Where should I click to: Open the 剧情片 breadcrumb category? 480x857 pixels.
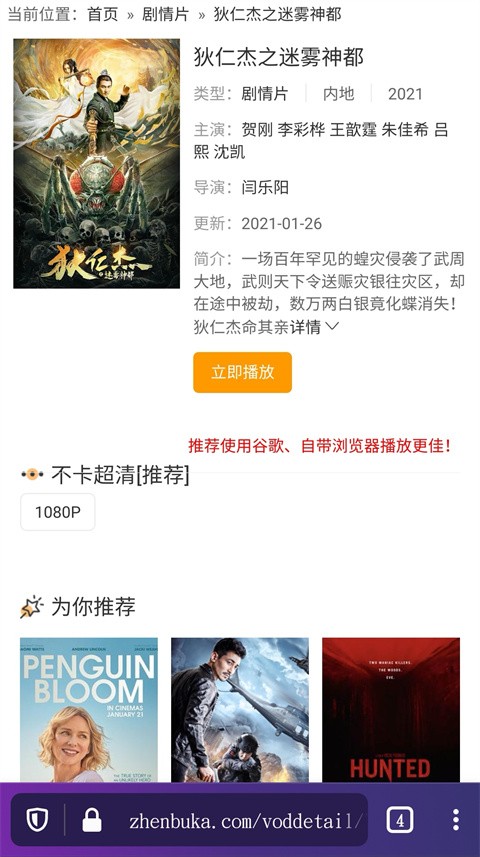(x=165, y=14)
